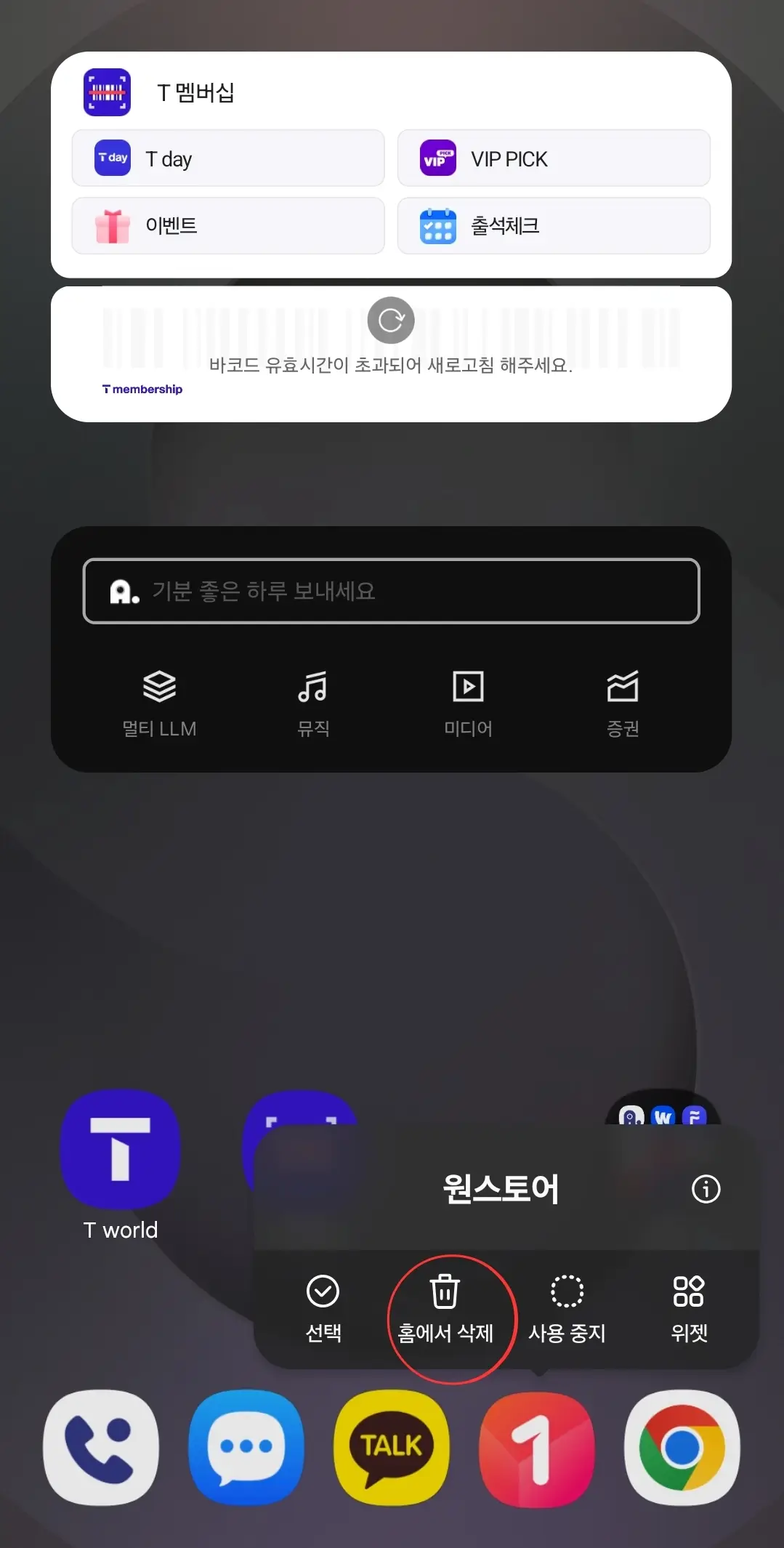Viewport: 784px width, 1548px height.
Task: View app info via the circled i icon
Action: (x=706, y=1190)
